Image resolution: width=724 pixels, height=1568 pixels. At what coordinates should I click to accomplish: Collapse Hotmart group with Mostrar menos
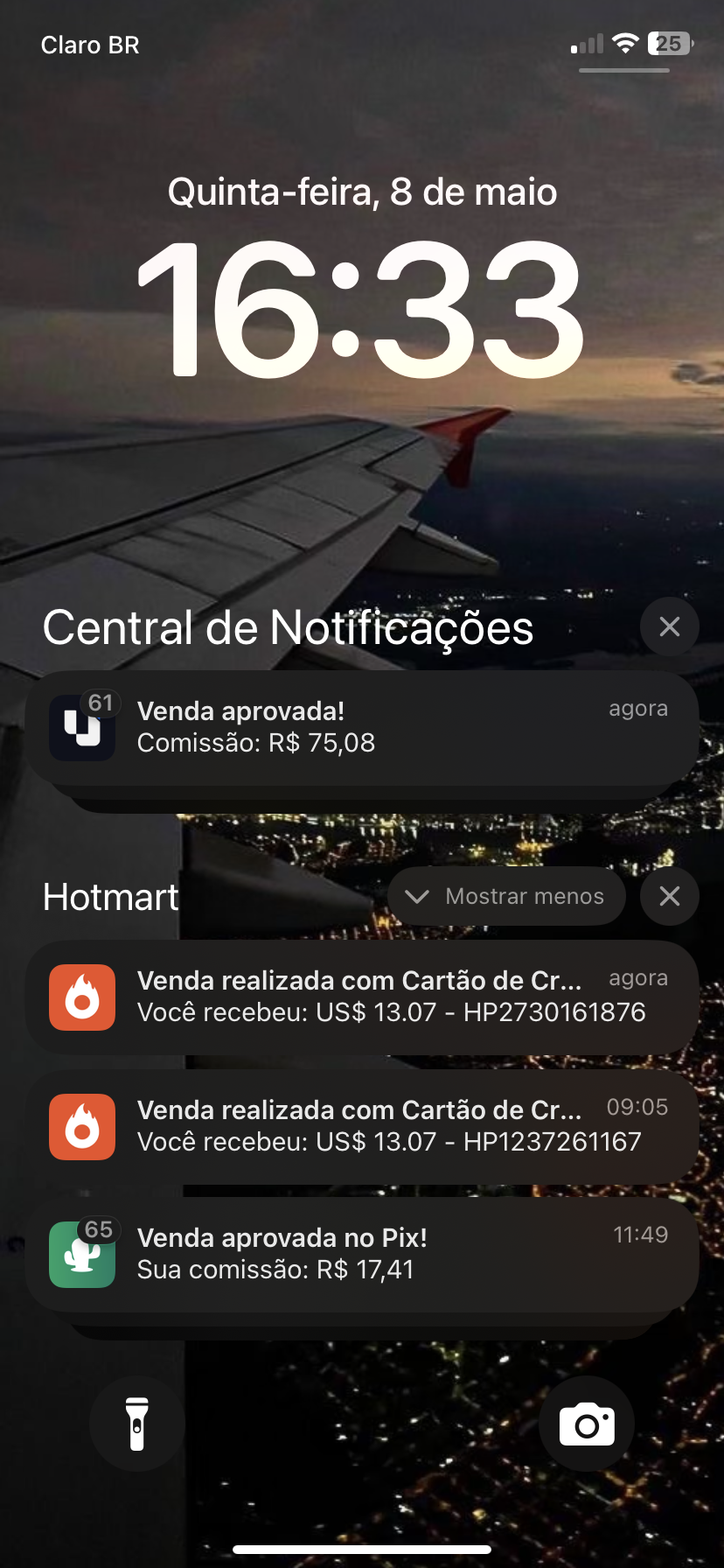tap(507, 896)
